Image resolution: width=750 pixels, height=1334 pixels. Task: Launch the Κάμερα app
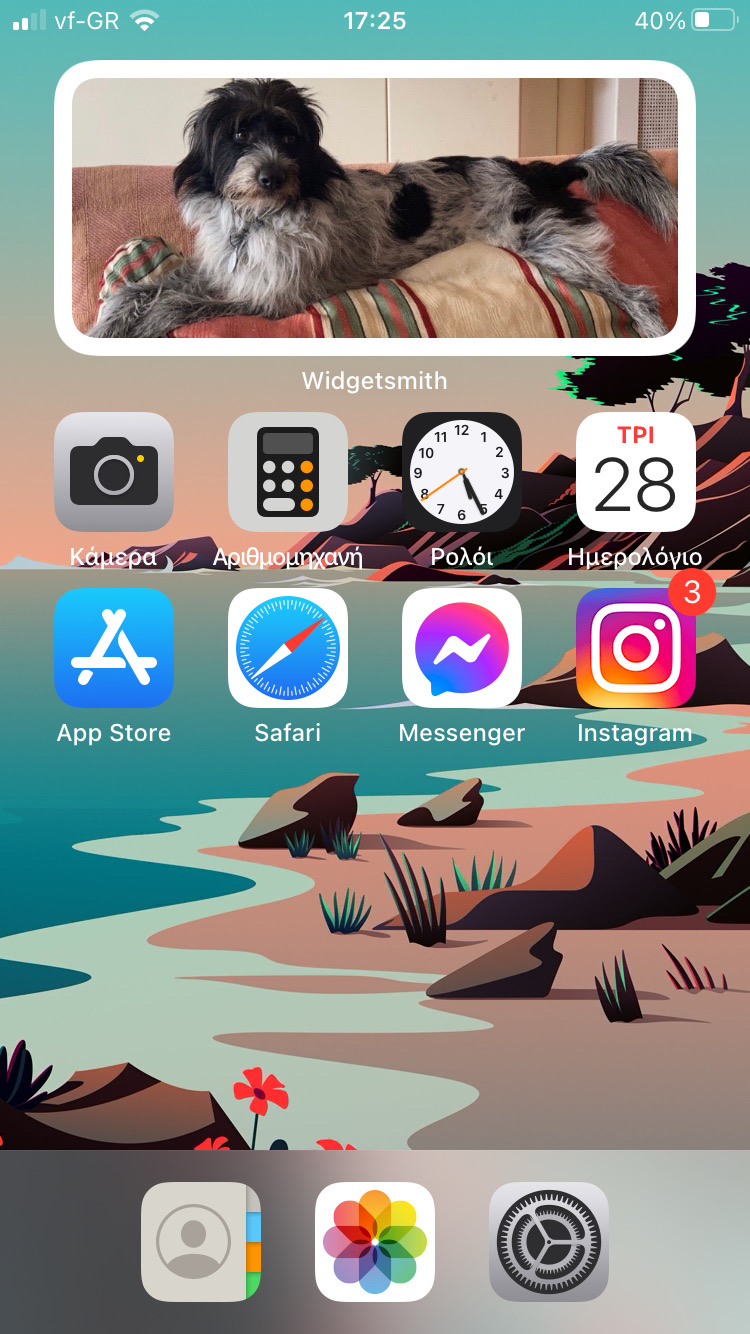pyautogui.click(x=114, y=472)
